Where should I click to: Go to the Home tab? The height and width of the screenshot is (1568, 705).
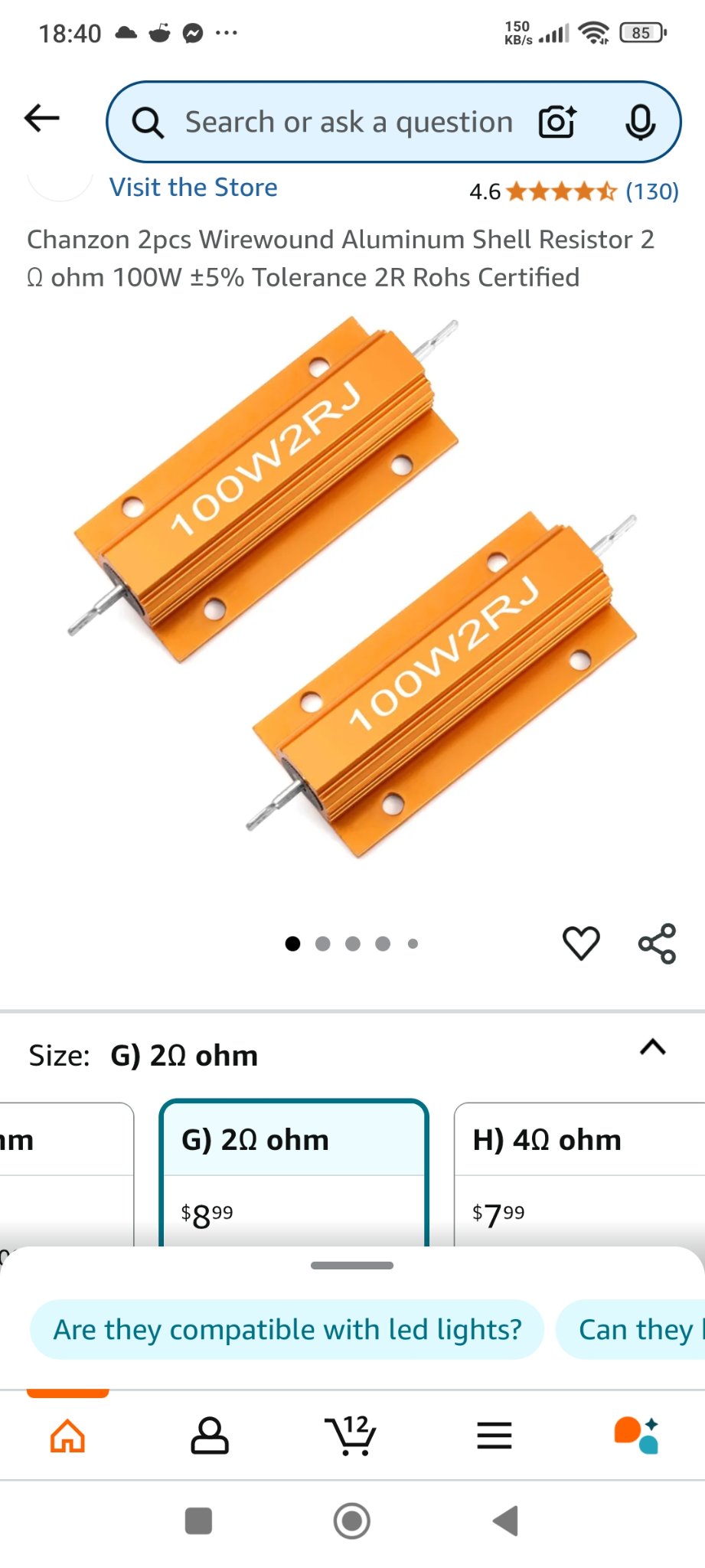(x=67, y=1436)
